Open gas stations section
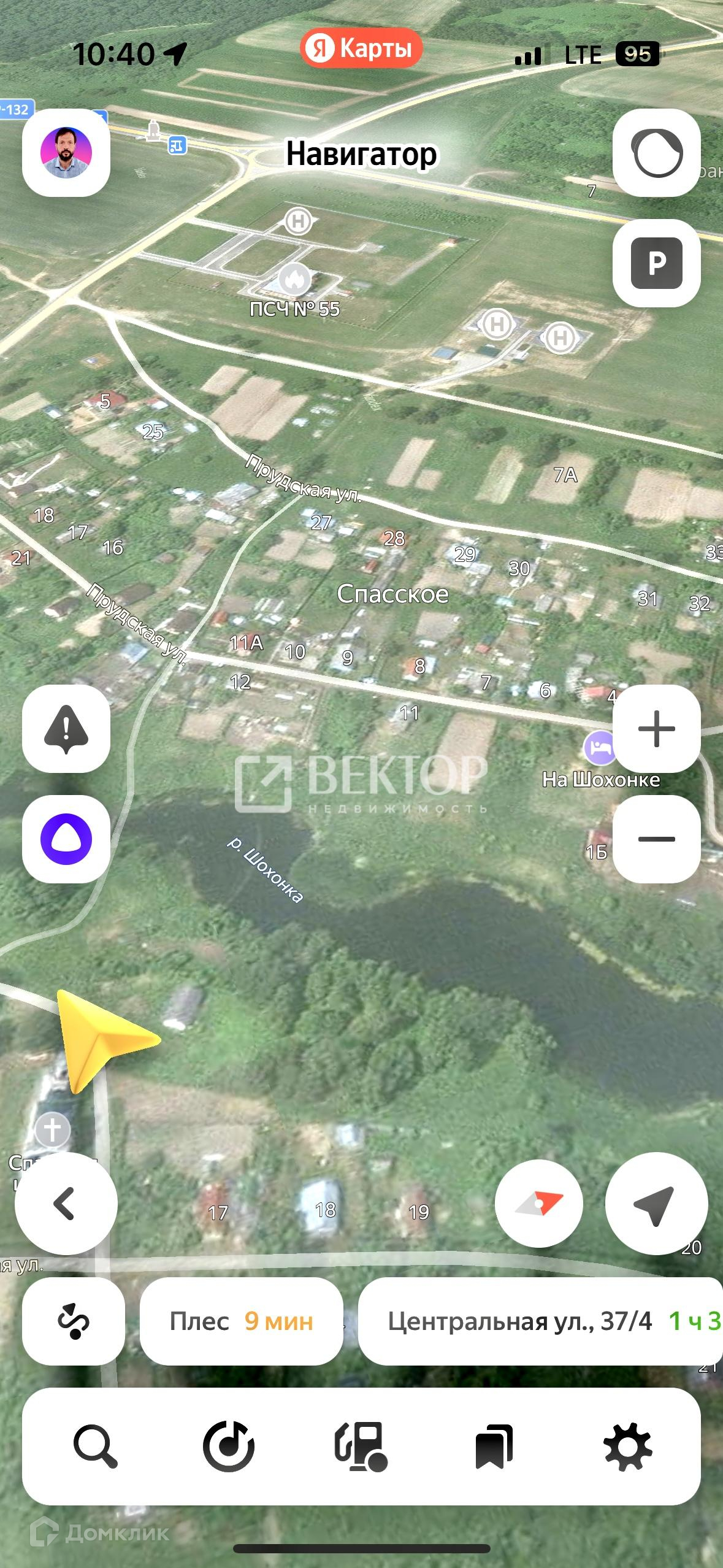Viewport: 723px width, 1568px height. (x=361, y=1447)
